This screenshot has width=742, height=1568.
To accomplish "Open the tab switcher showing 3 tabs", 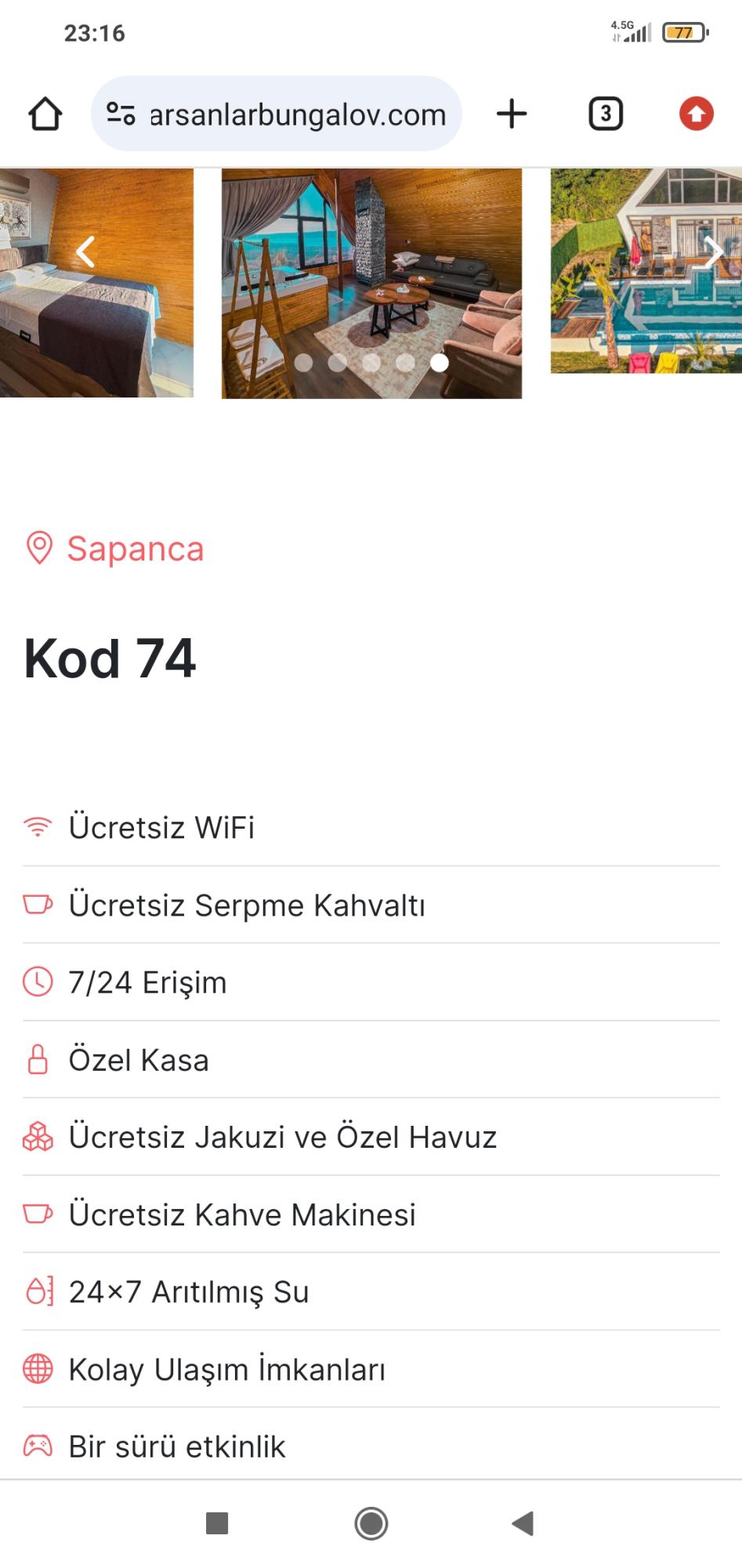I will 605,114.
